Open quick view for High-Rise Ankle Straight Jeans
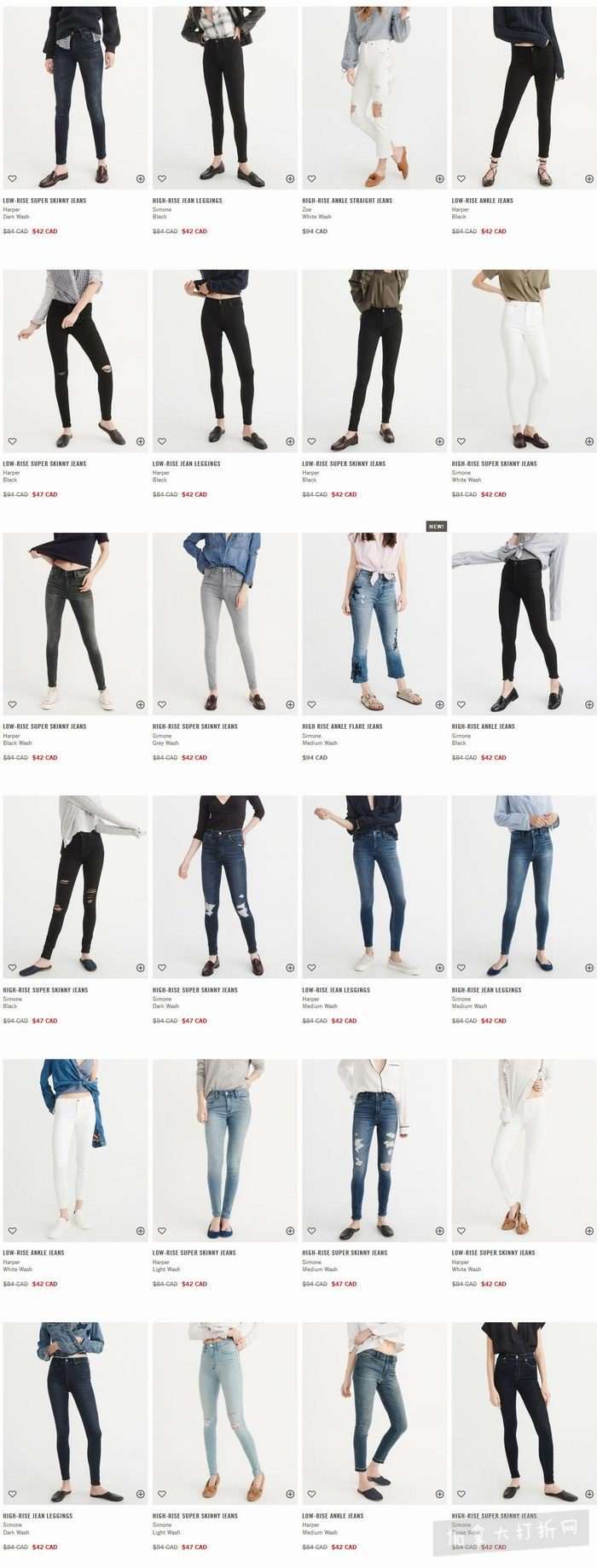The image size is (597, 1568). click(x=440, y=179)
